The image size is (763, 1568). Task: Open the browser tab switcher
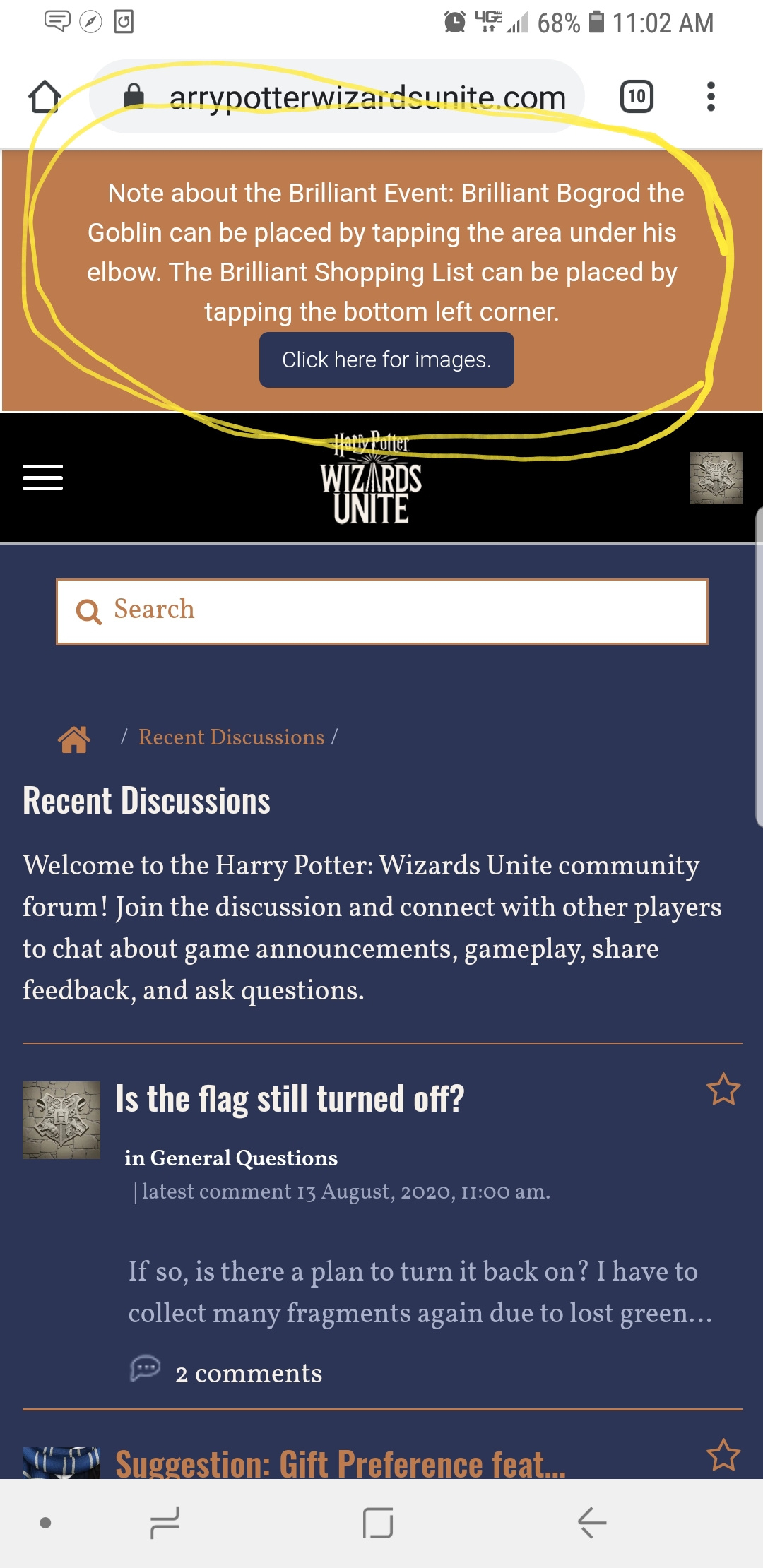pyautogui.click(x=637, y=97)
